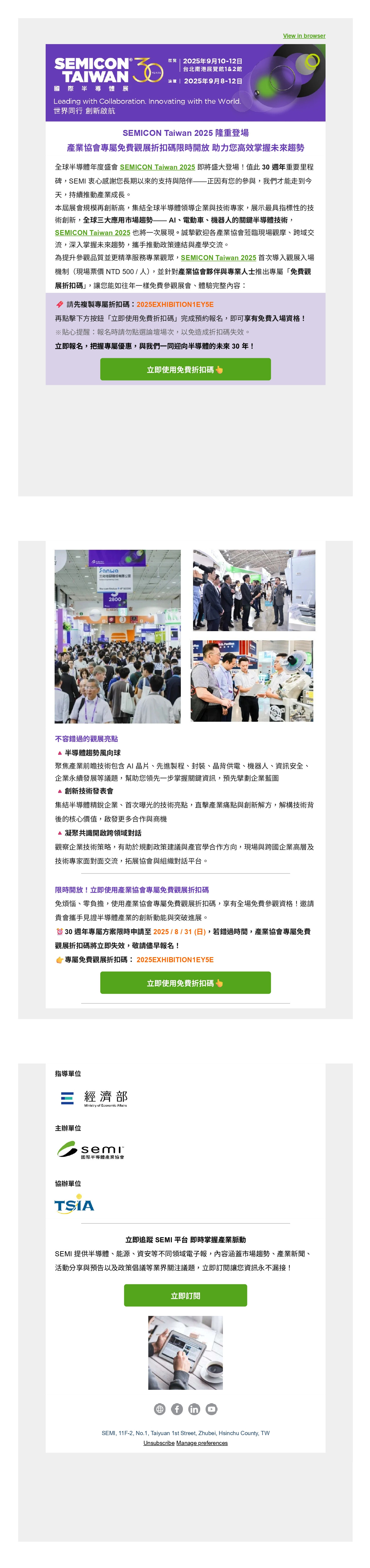Image resolution: width=370 pixels, height=1568 pixels.
Task: Open the SEMICON Taiwan header banner
Action: coord(185,82)
